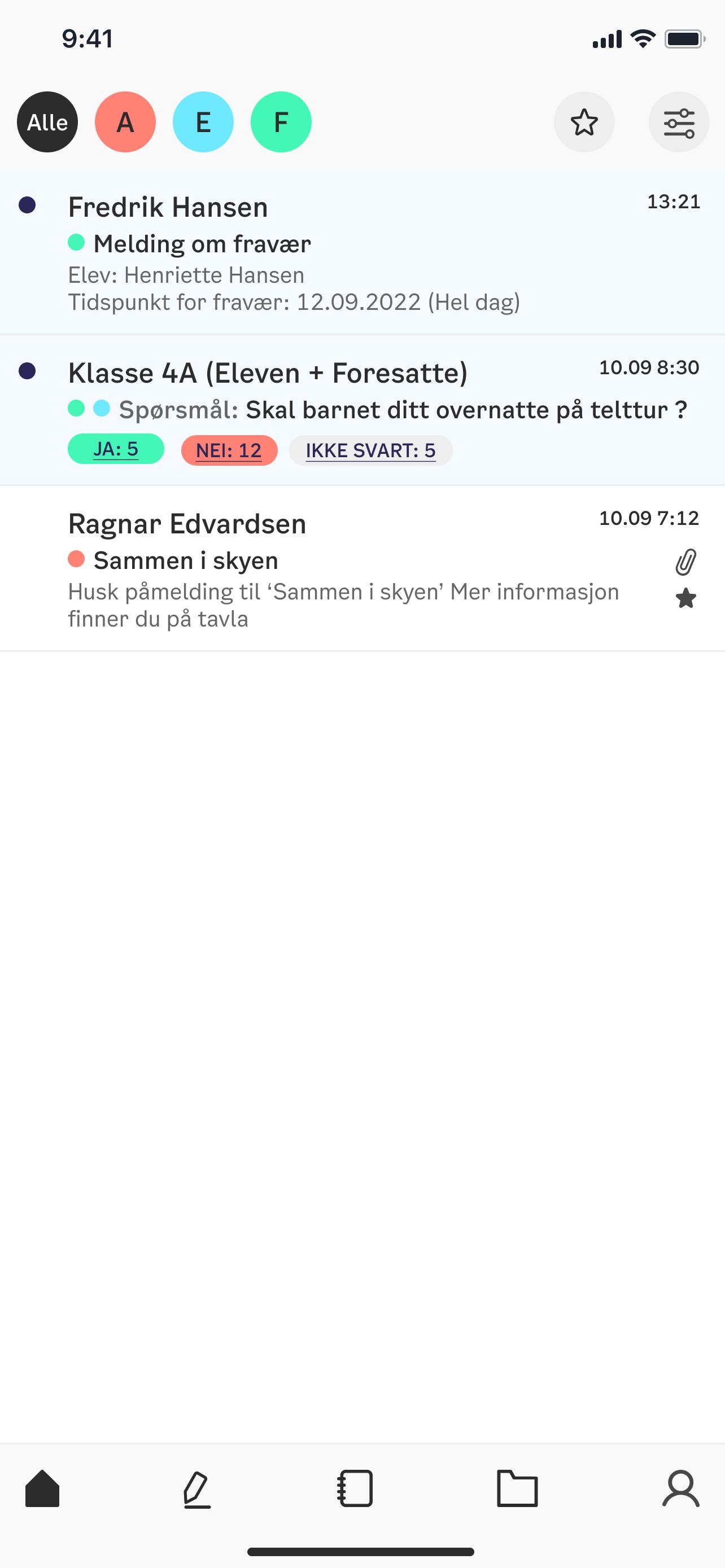Open the compose pencil tab
The width and height of the screenshot is (725, 1568).
(x=197, y=1490)
